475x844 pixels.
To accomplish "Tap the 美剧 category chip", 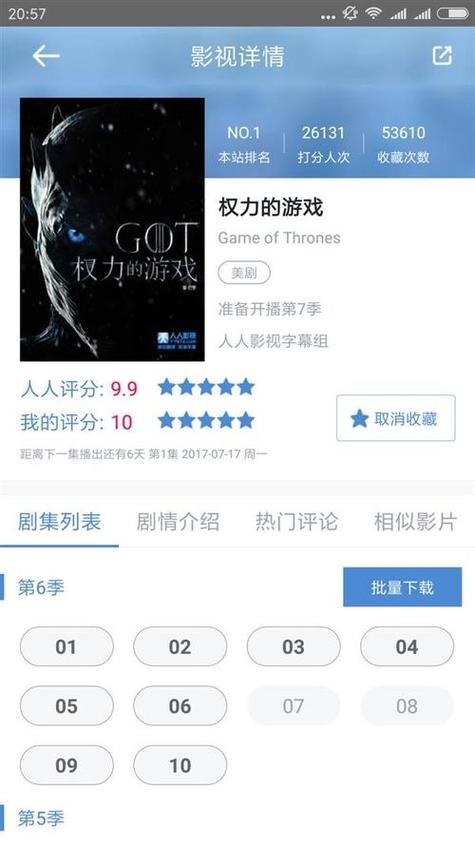I will click(x=244, y=273).
